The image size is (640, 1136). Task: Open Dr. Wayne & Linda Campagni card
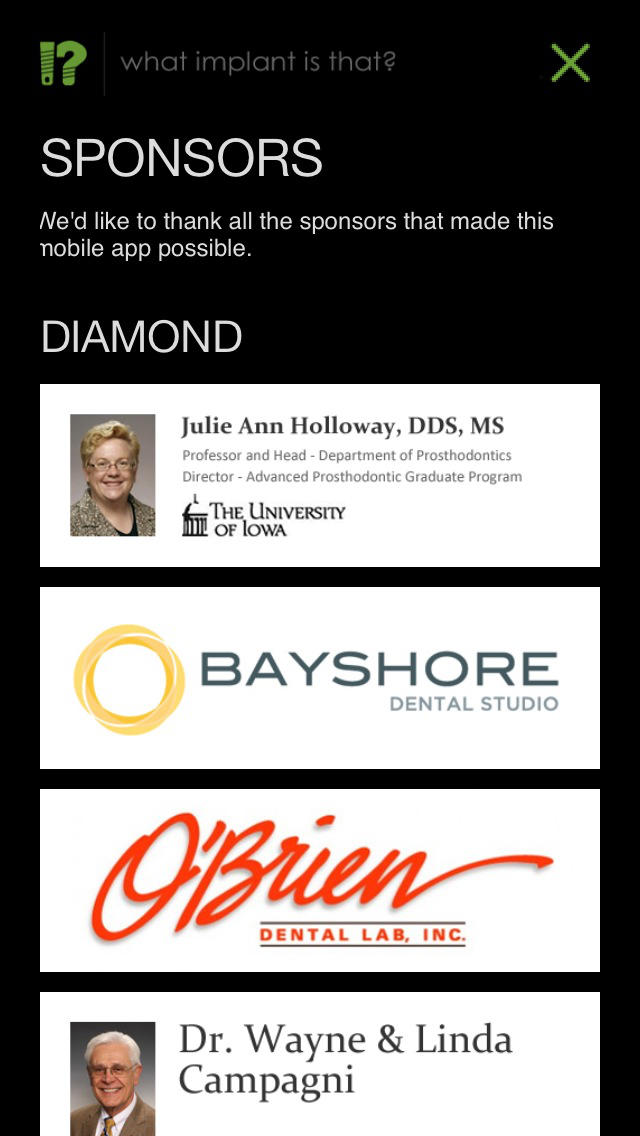pyautogui.click(x=320, y=1064)
